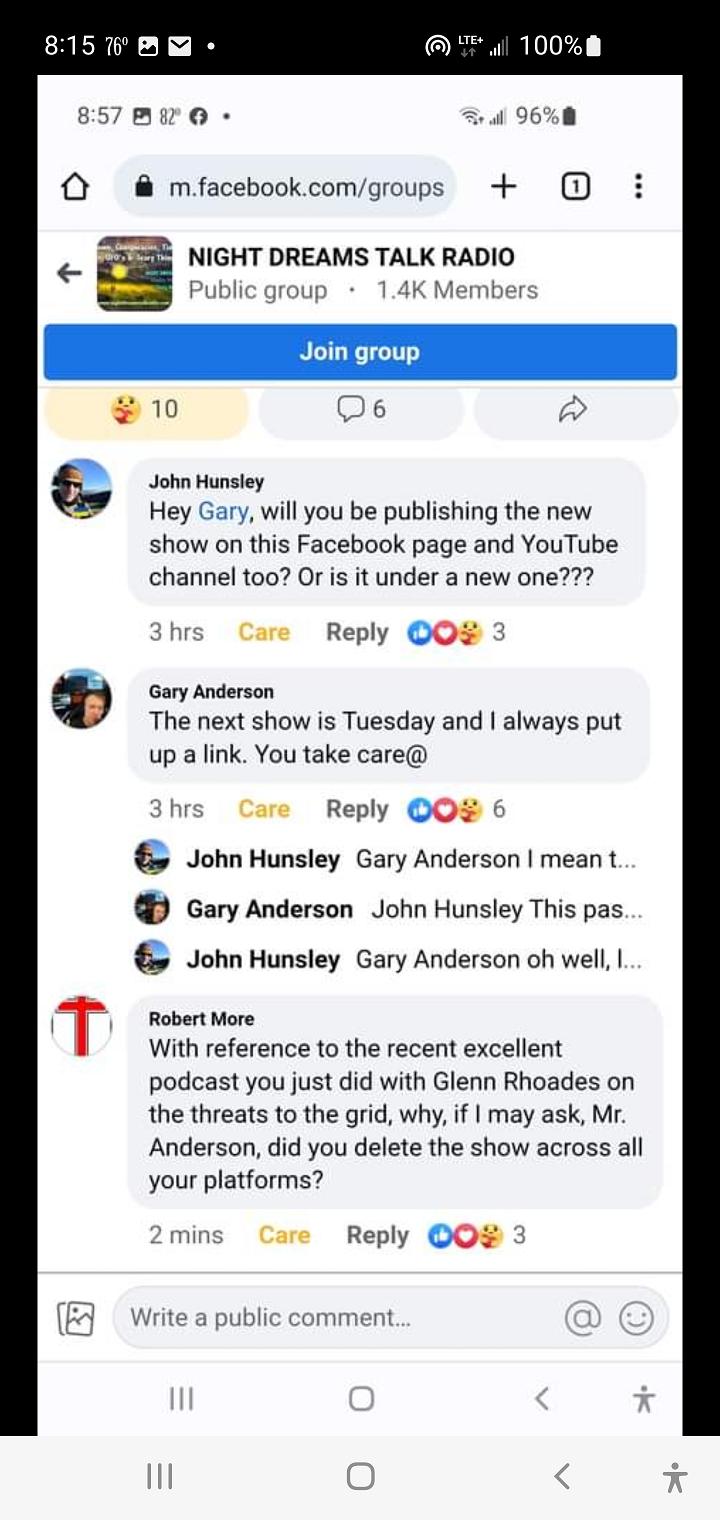Share the post with arrow icon
720x1520 pixels.
click(574, 410)
